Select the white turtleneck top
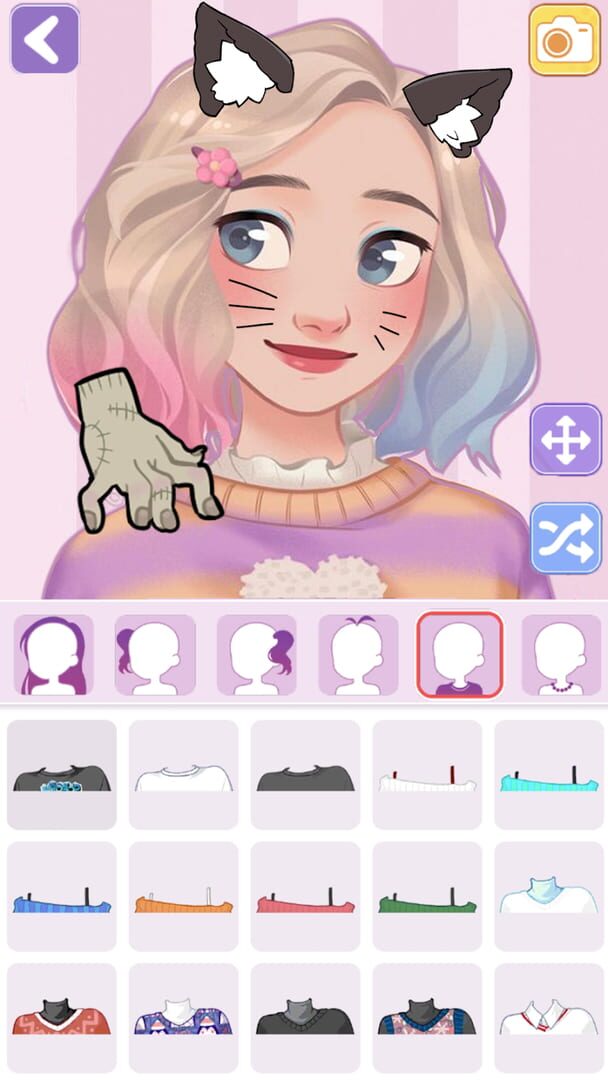Viewport: 608px width, 1080px height. point(549,897)
